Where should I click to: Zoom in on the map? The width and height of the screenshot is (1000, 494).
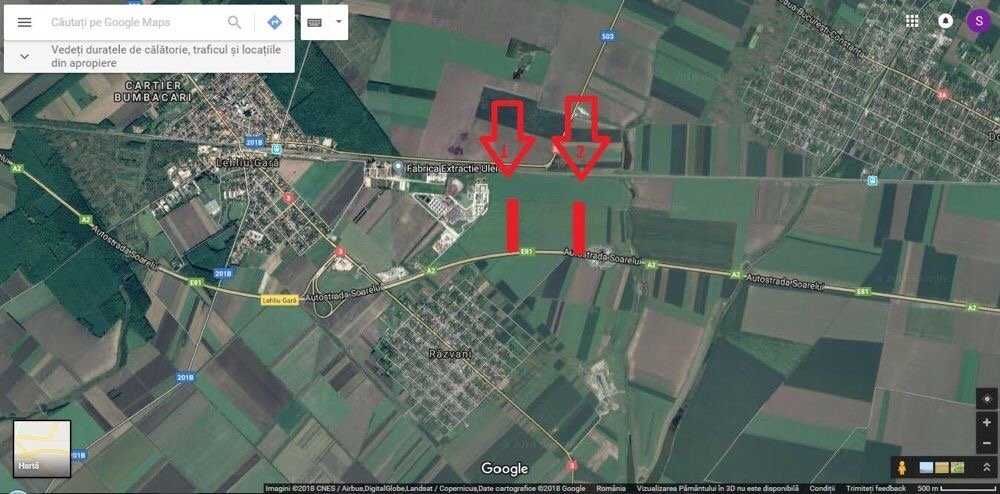coord(987,422)
